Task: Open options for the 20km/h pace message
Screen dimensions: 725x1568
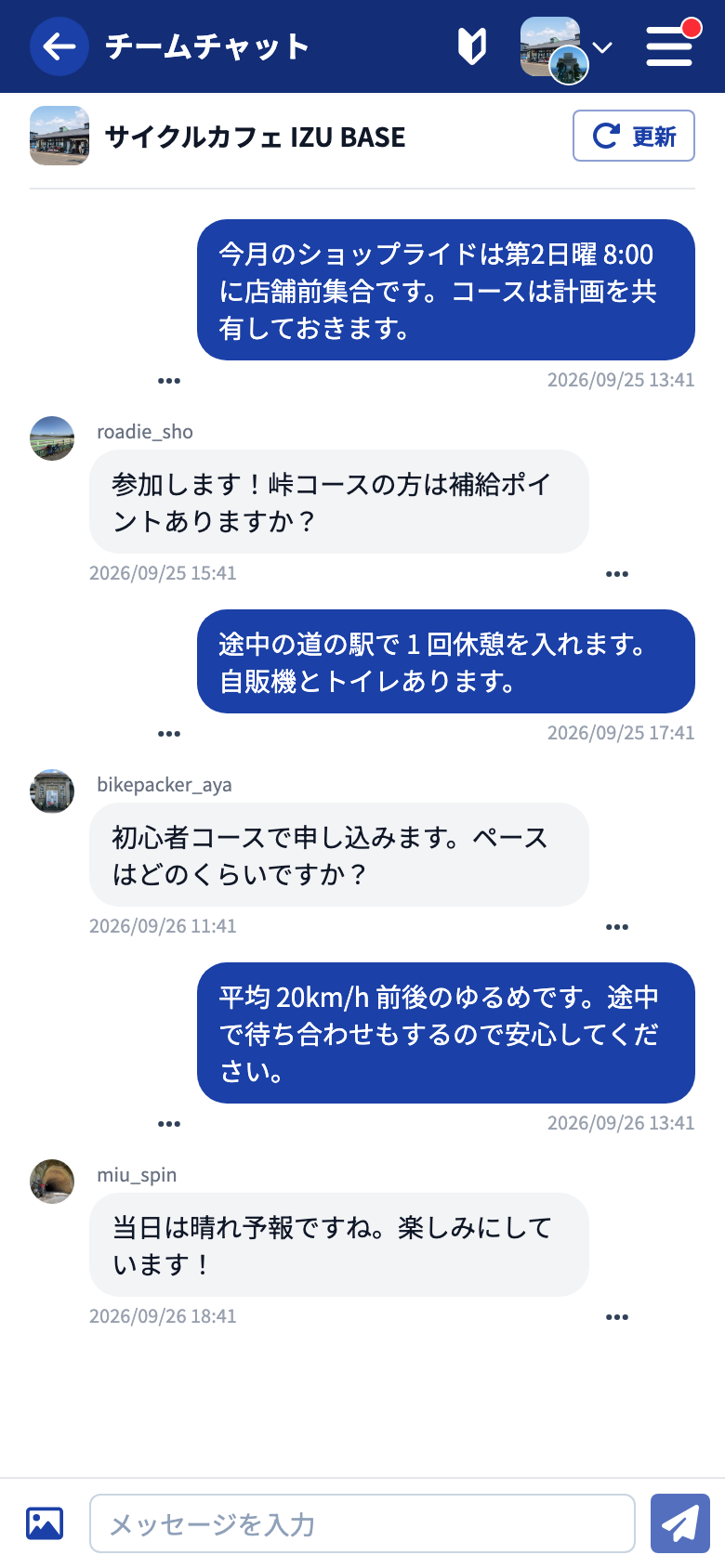Action: [169, 1124]
